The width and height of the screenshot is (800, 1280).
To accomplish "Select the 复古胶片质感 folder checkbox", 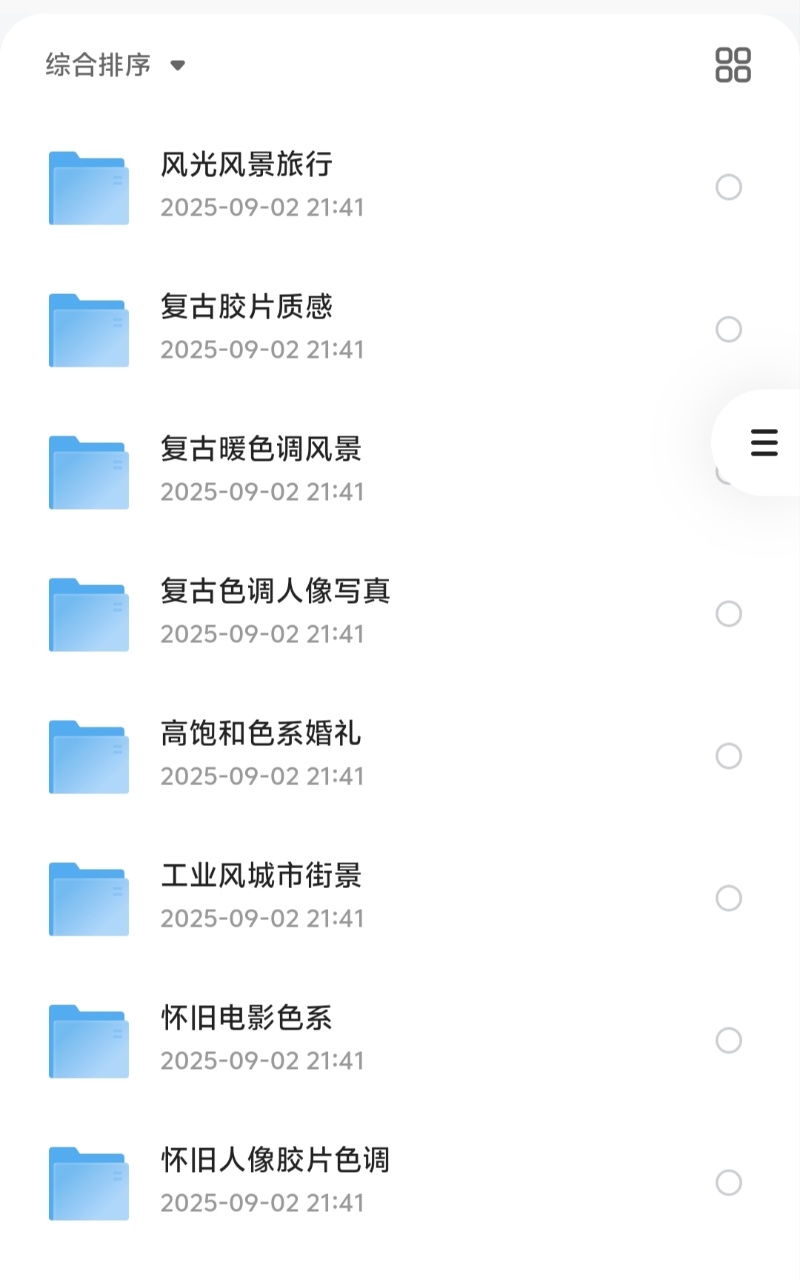I will pos(729,329).
